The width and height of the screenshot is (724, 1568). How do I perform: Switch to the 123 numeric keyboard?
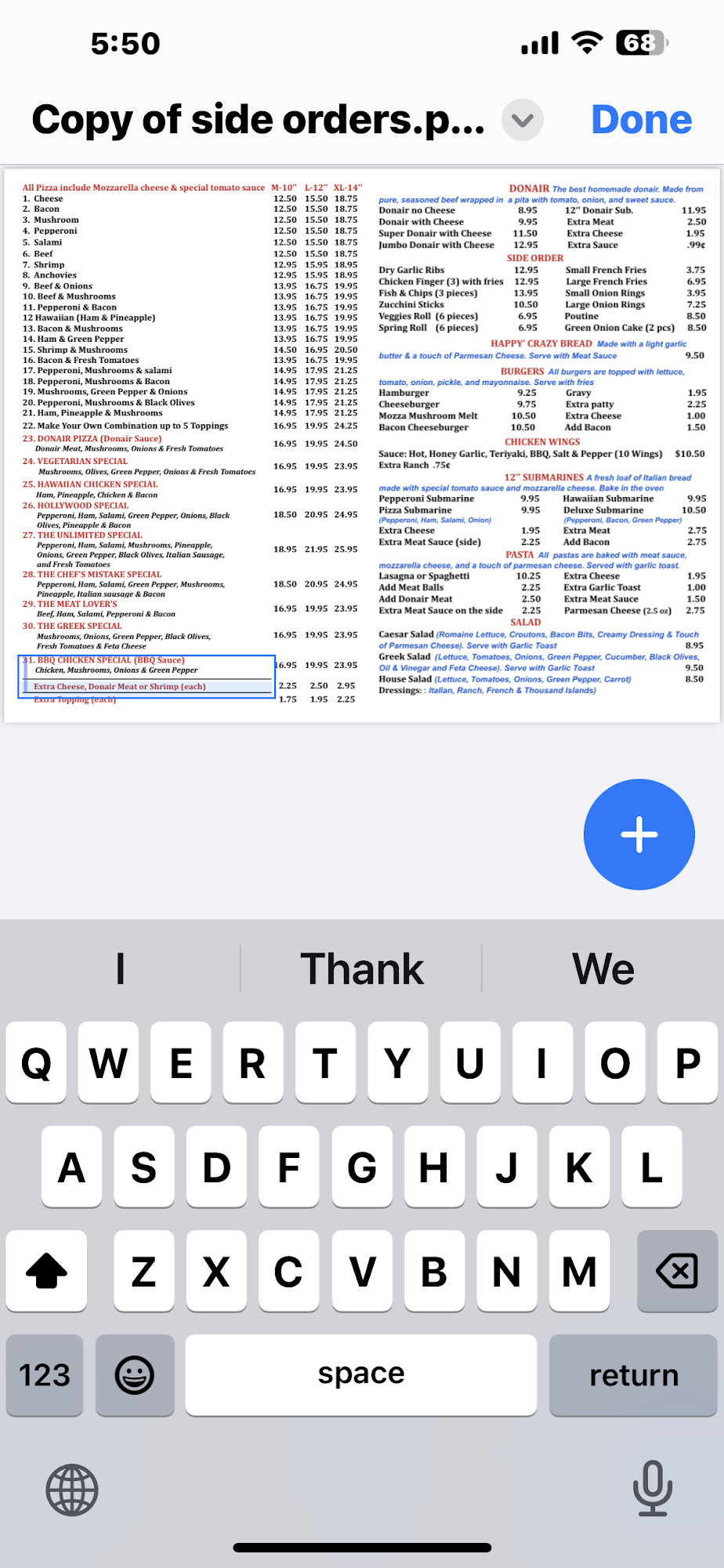pos(45,1375)
